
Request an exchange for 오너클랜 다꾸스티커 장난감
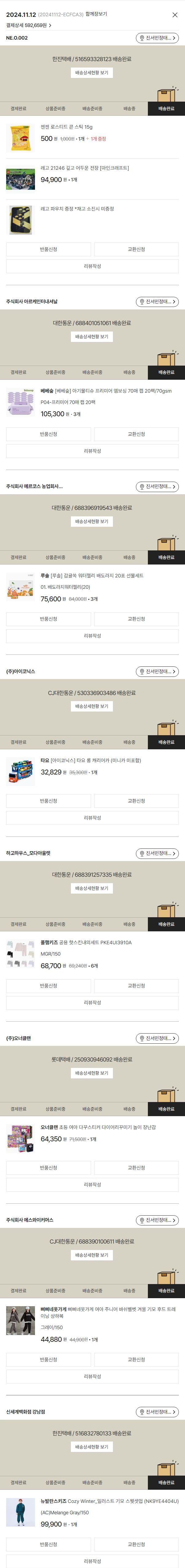(136, 1167)
